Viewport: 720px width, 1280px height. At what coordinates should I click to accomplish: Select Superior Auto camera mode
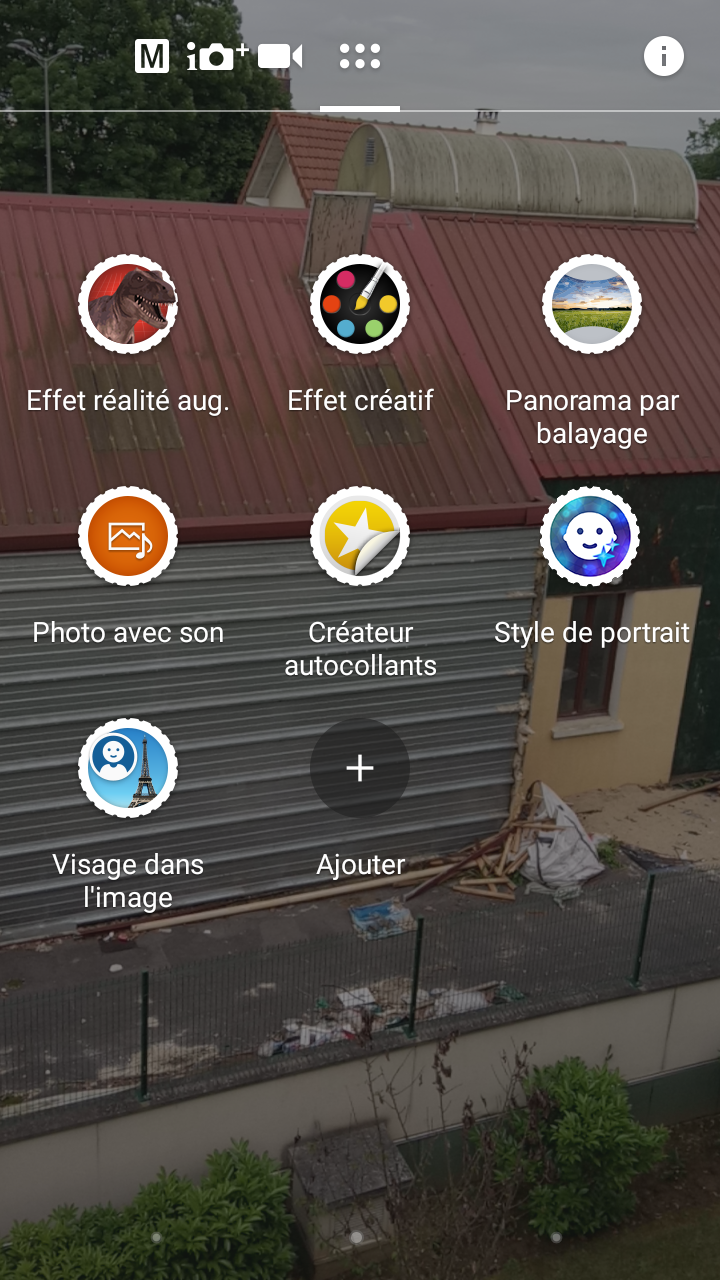(x=216, y=57)
